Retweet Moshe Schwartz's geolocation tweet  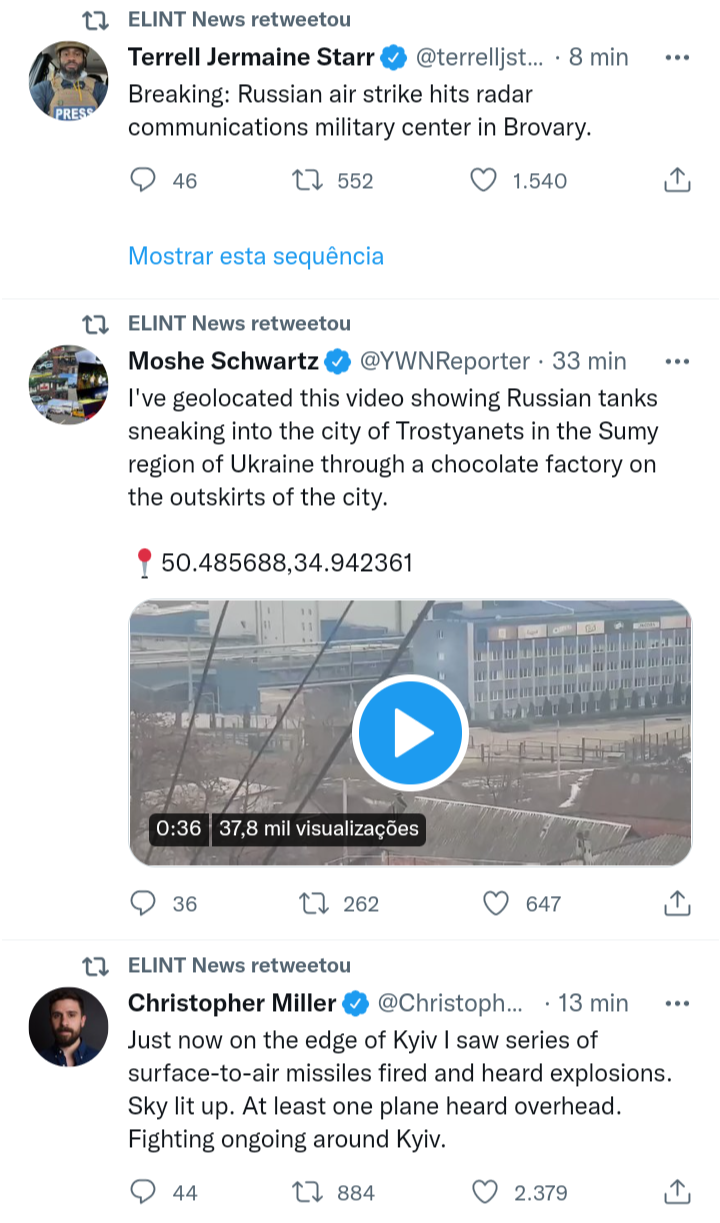(x=315, y=903)
